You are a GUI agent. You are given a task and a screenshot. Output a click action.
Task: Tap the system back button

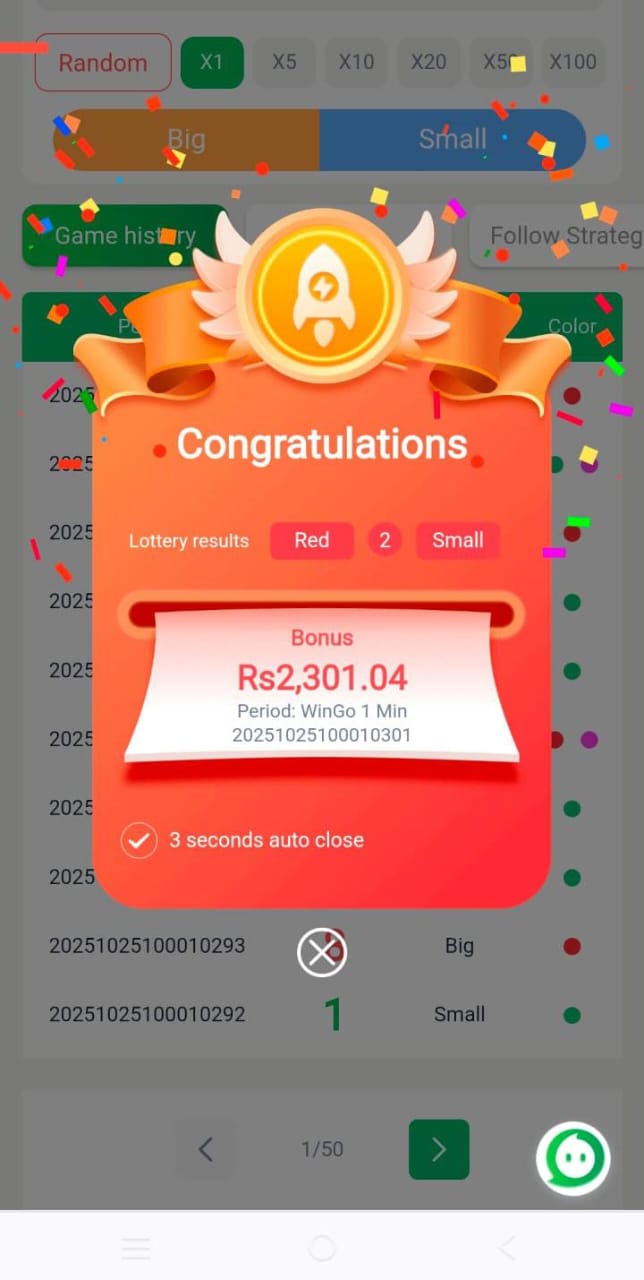[507, 1247]
